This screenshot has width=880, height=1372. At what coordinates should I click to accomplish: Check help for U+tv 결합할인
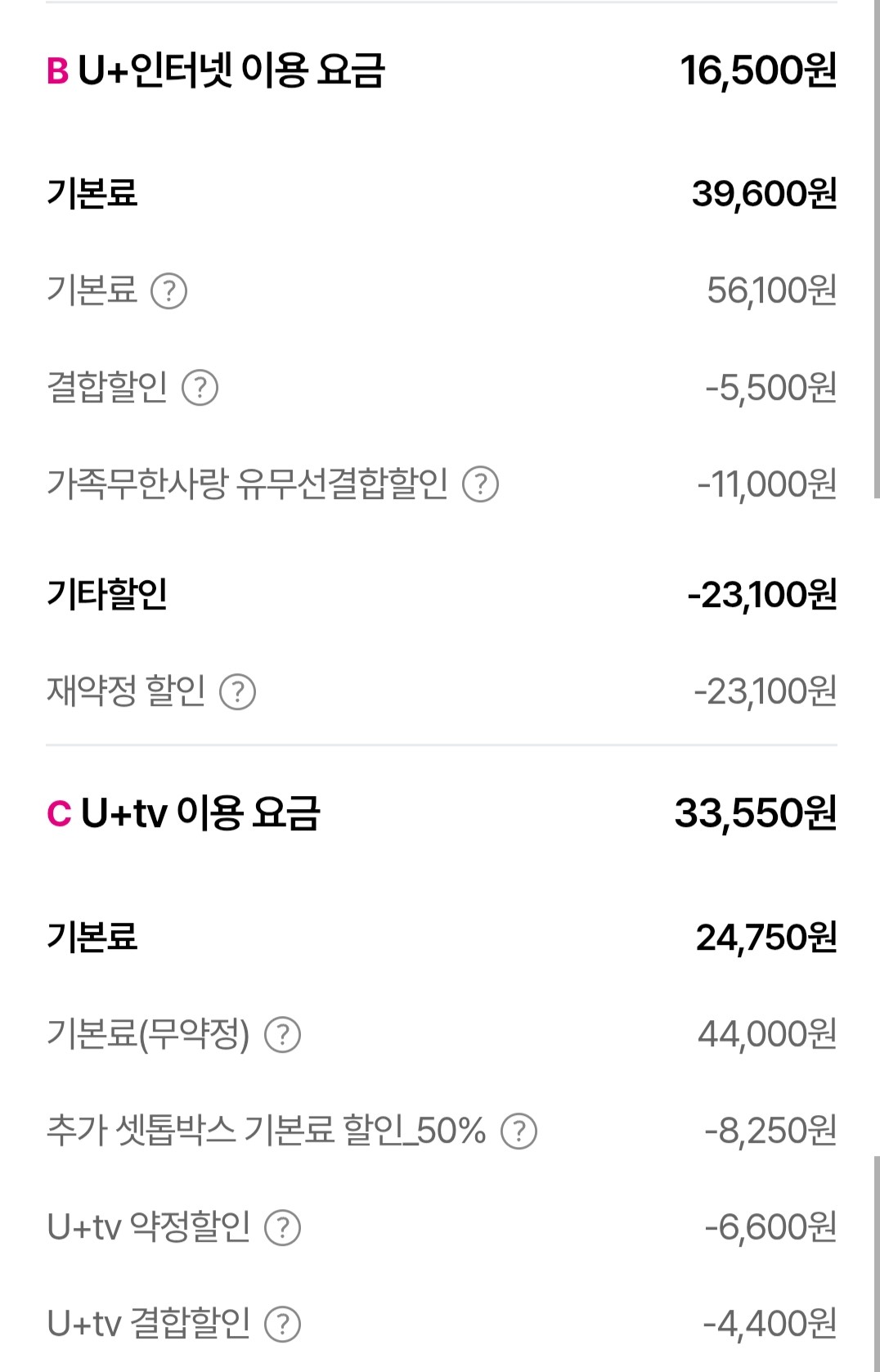tap(283, 1325)
